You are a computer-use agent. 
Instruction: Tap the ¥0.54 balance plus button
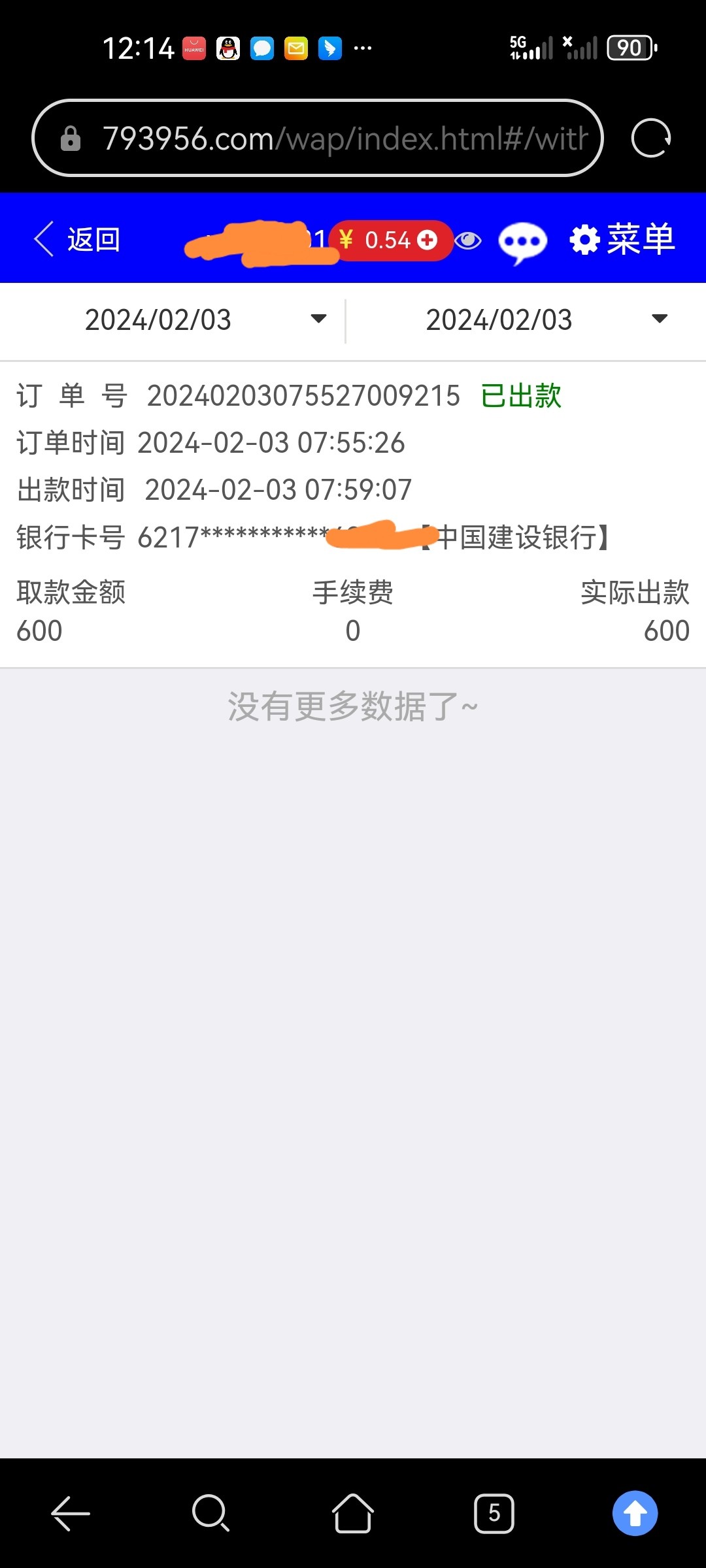click(427, 240)
